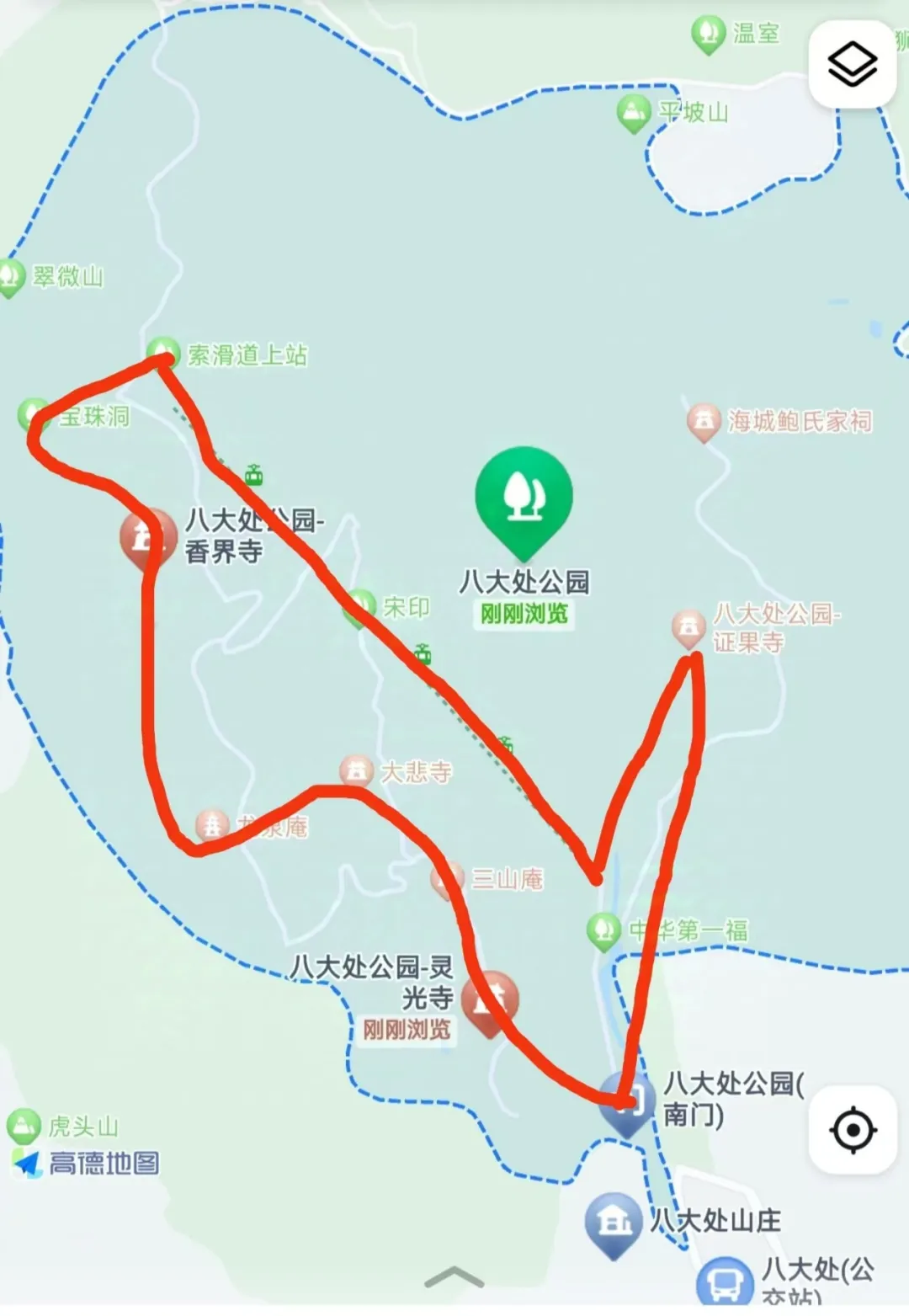This screenshot has height=1316, width=909.
Task: Select the 海城鲍氏家祠 marker
Action: click(704, 419)
